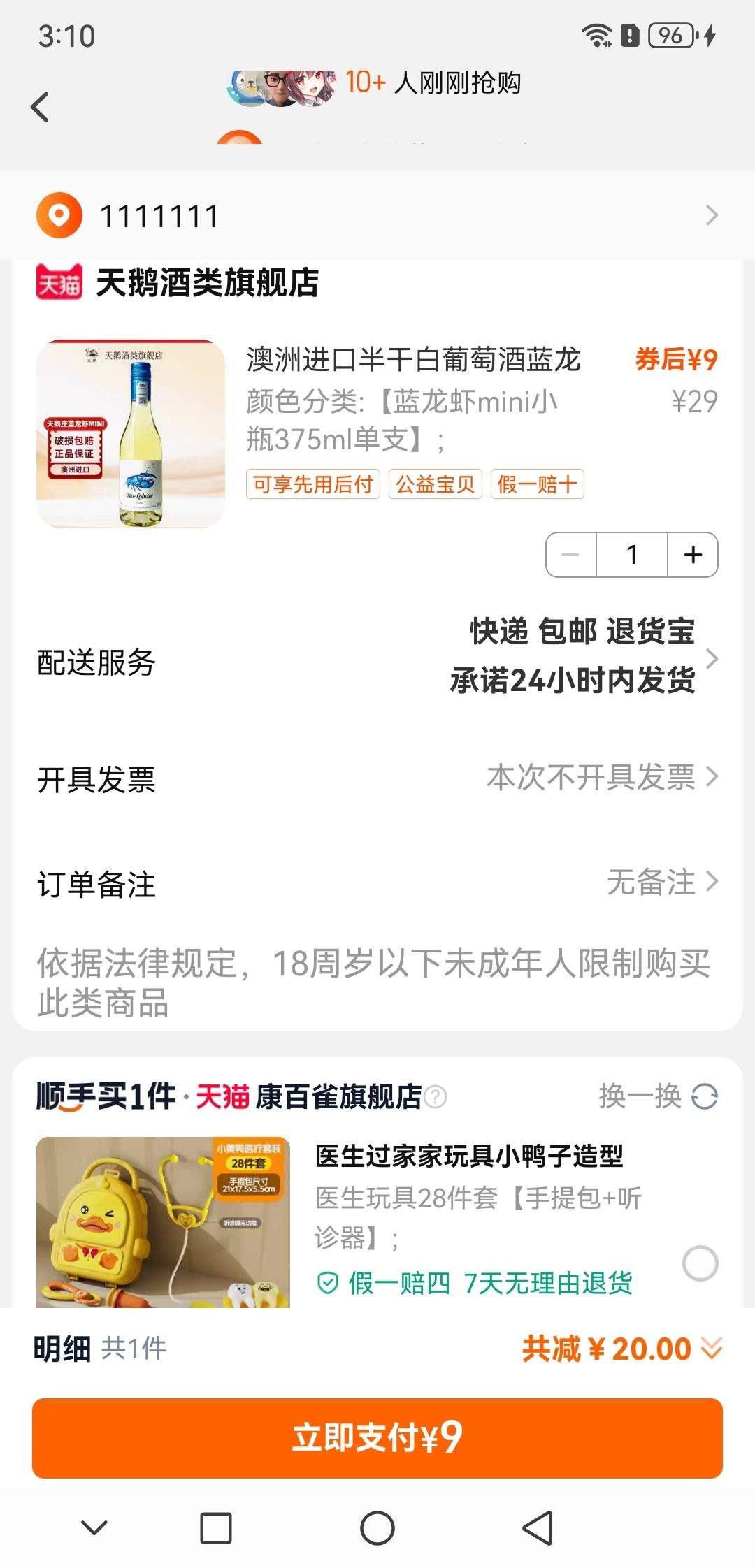Image resolution: width=755 pixels, height=1568 pixels.
Task: Tap the Tmall cat icon beside store name
Action: pos(62,280)
